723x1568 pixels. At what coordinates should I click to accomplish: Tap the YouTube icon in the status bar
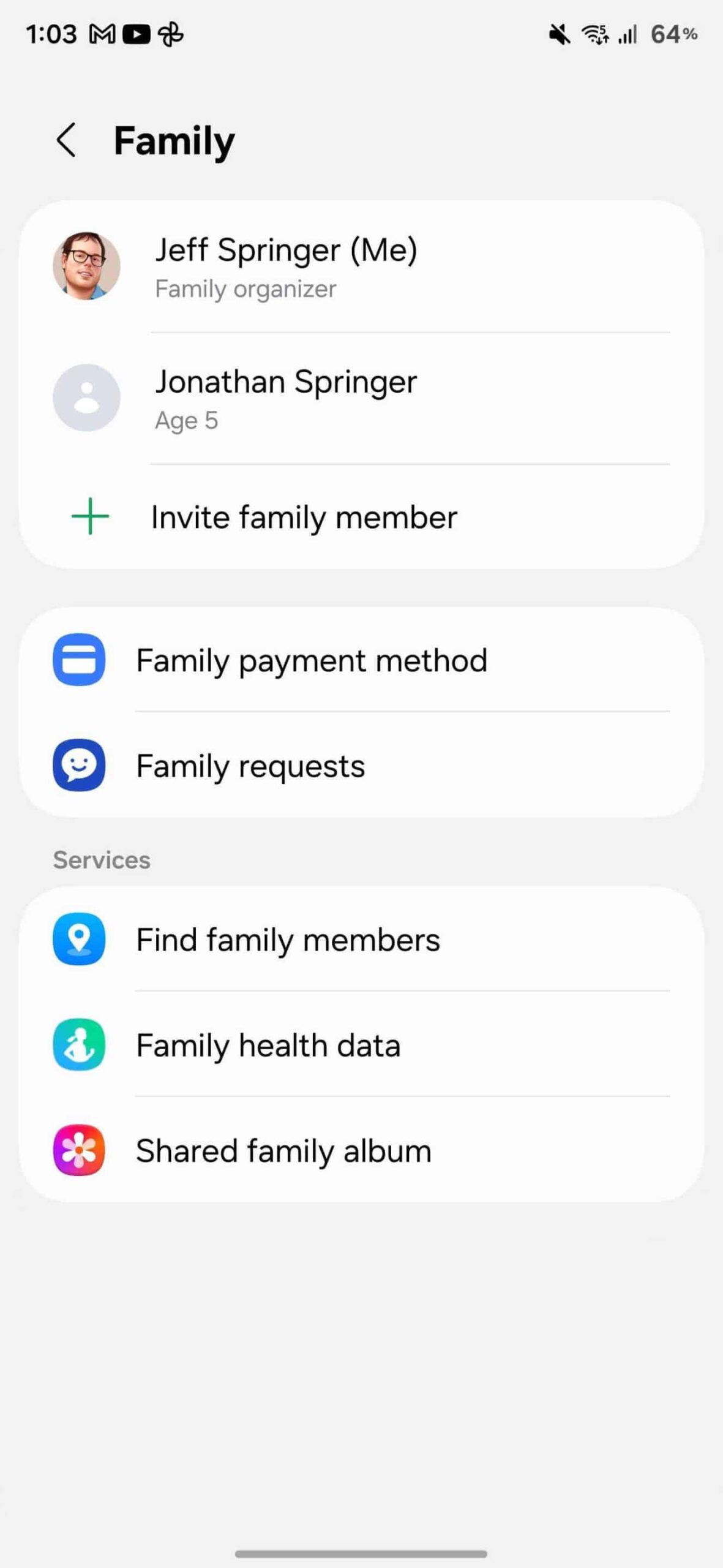[136, 34]
